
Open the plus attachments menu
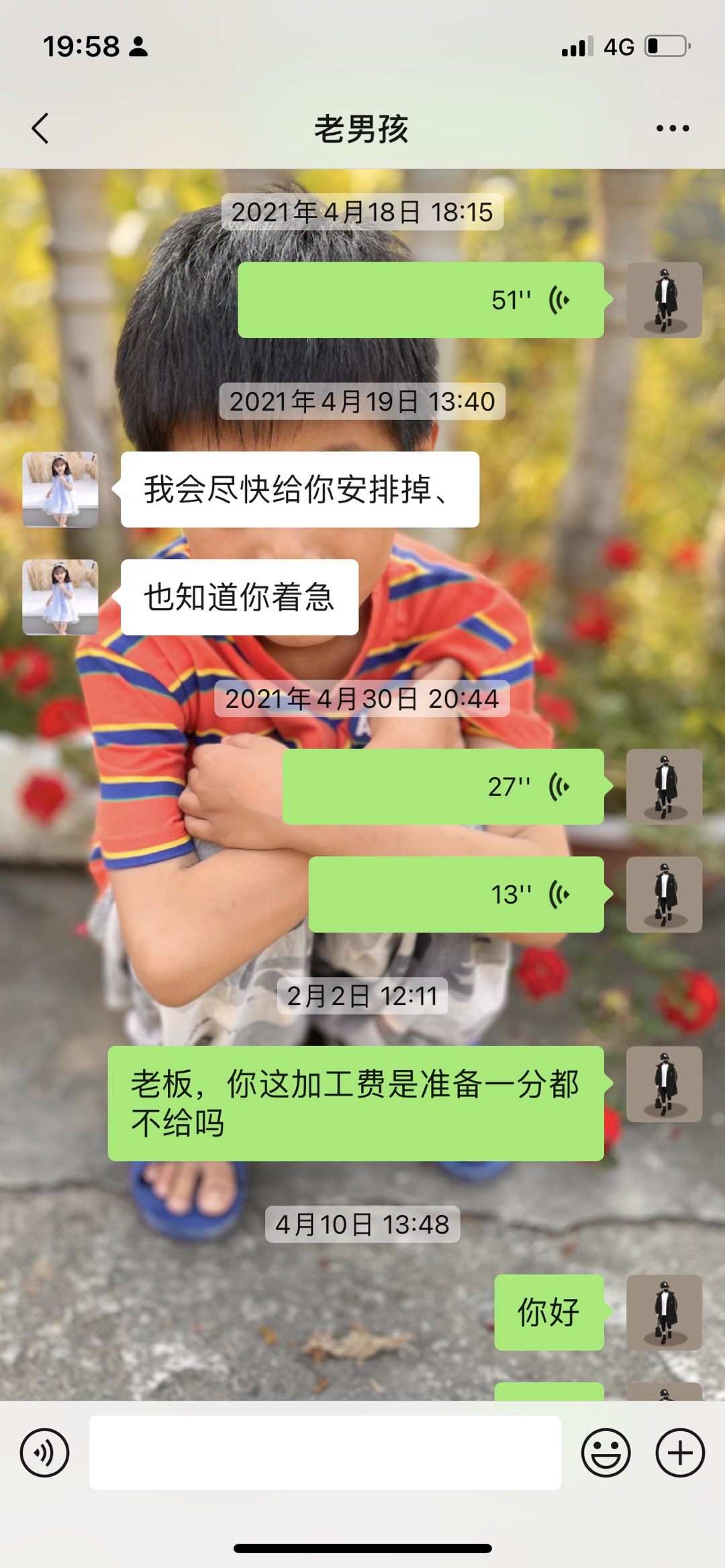[x=679, y=1453]
